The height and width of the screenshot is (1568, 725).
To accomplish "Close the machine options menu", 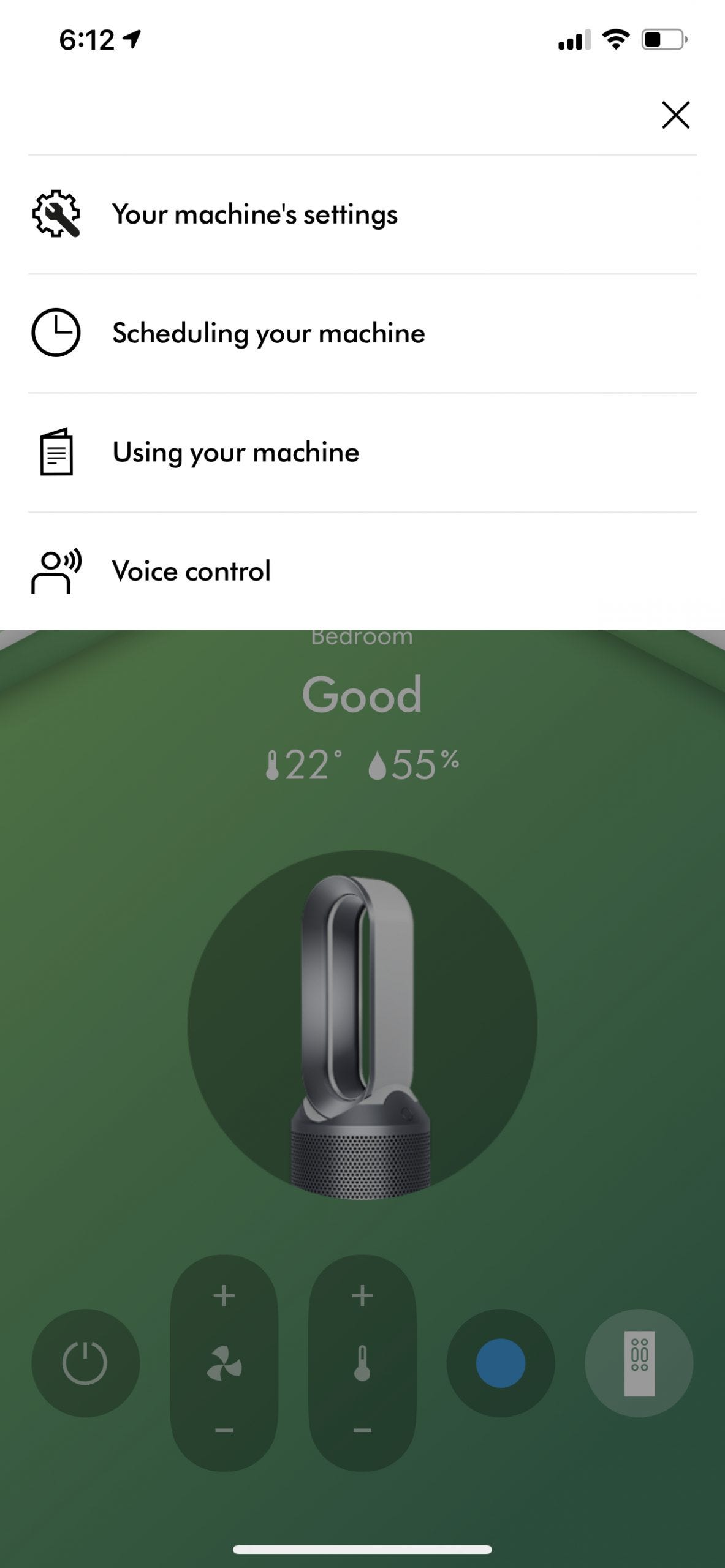I will click(x=675, y=115).
